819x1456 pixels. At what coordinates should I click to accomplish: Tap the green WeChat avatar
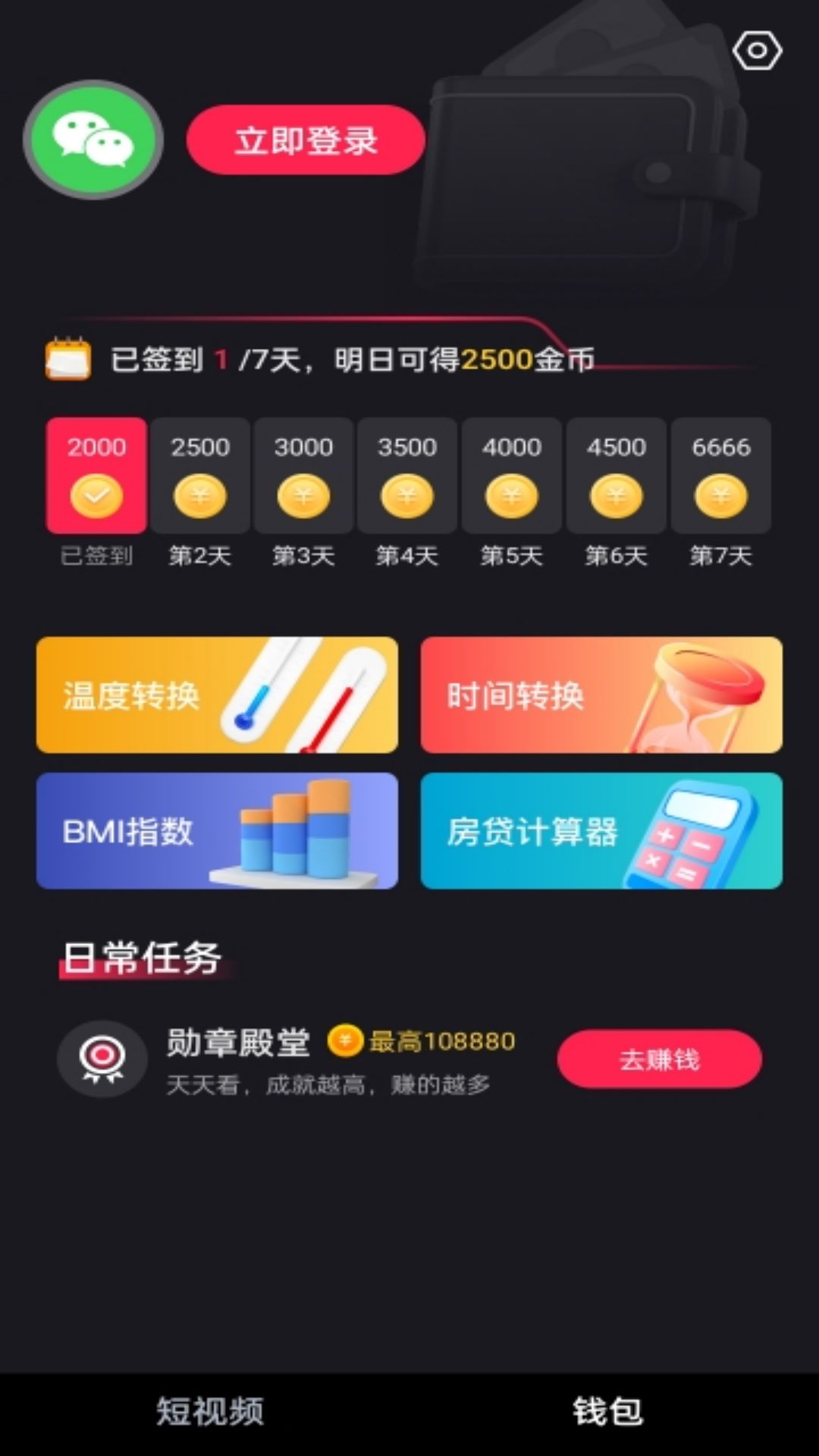pos(93,140)
